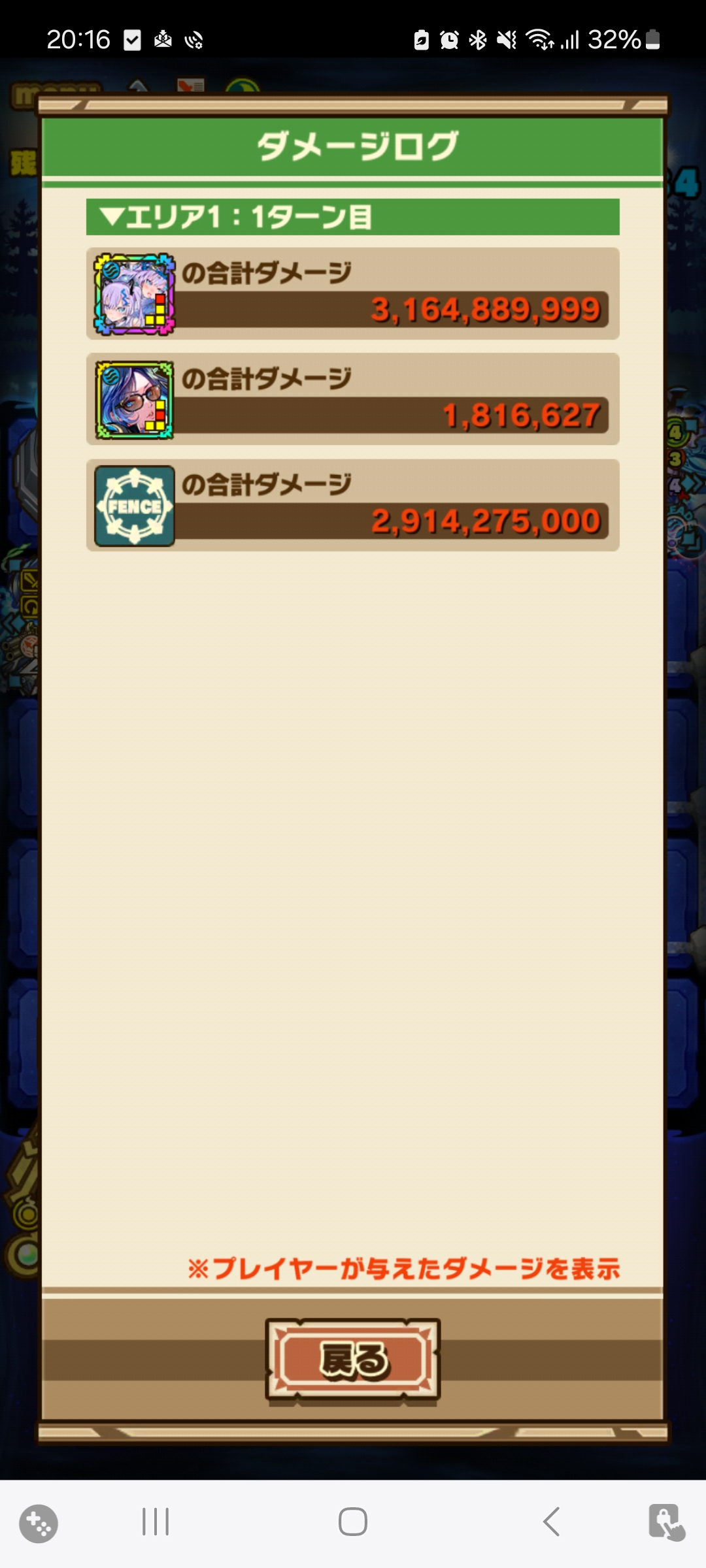Screen dimensions: 706x1568
Task: Open the game tools icon in navigation bar
Action: pyautogui.click(x=39, y=1523)
